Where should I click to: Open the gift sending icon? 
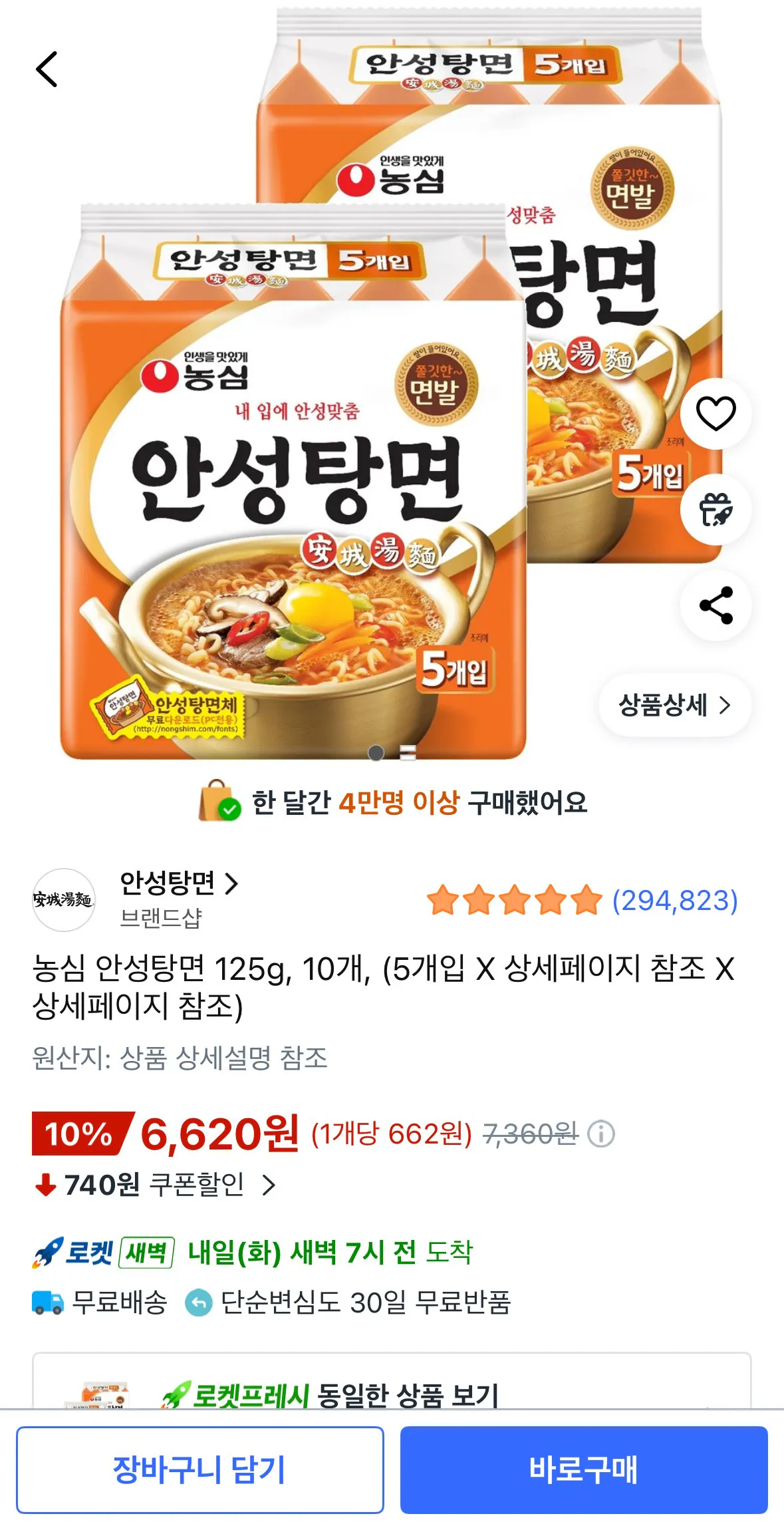coord(715,510)
